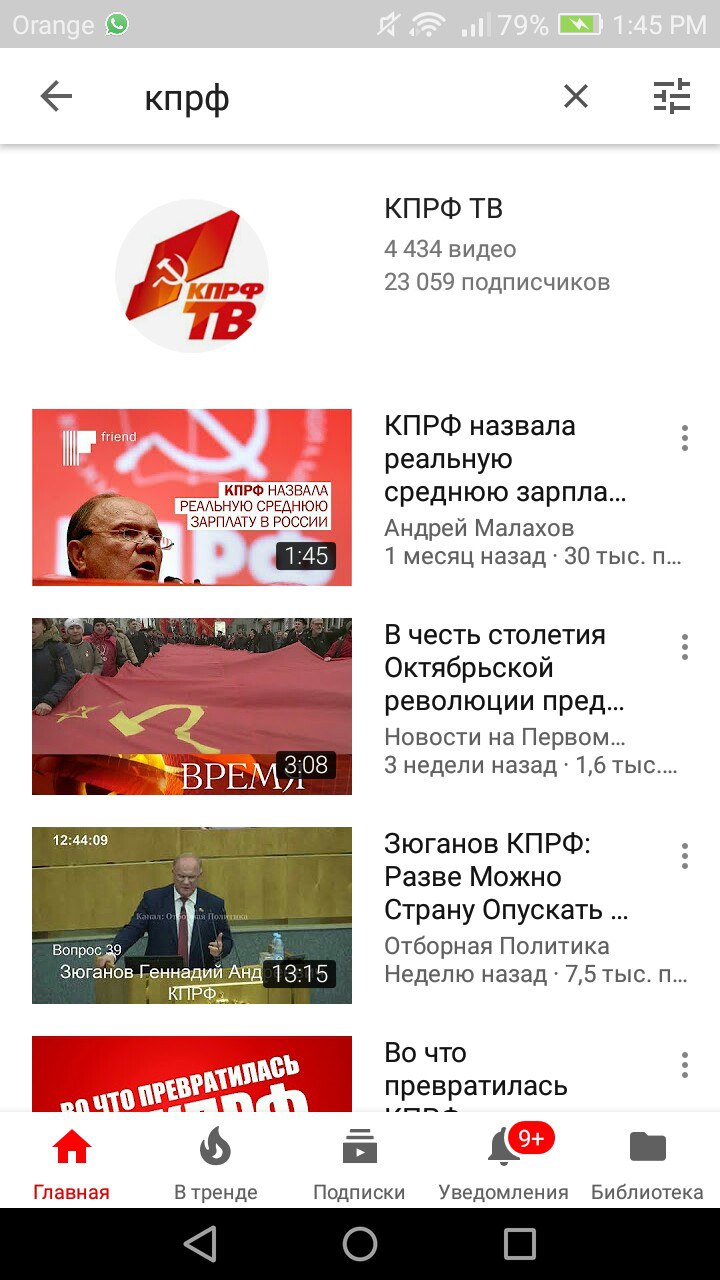This screenshot has height=1280, width=720.
Task: Switch to the В тренде tab
Action: [215, 1163]
